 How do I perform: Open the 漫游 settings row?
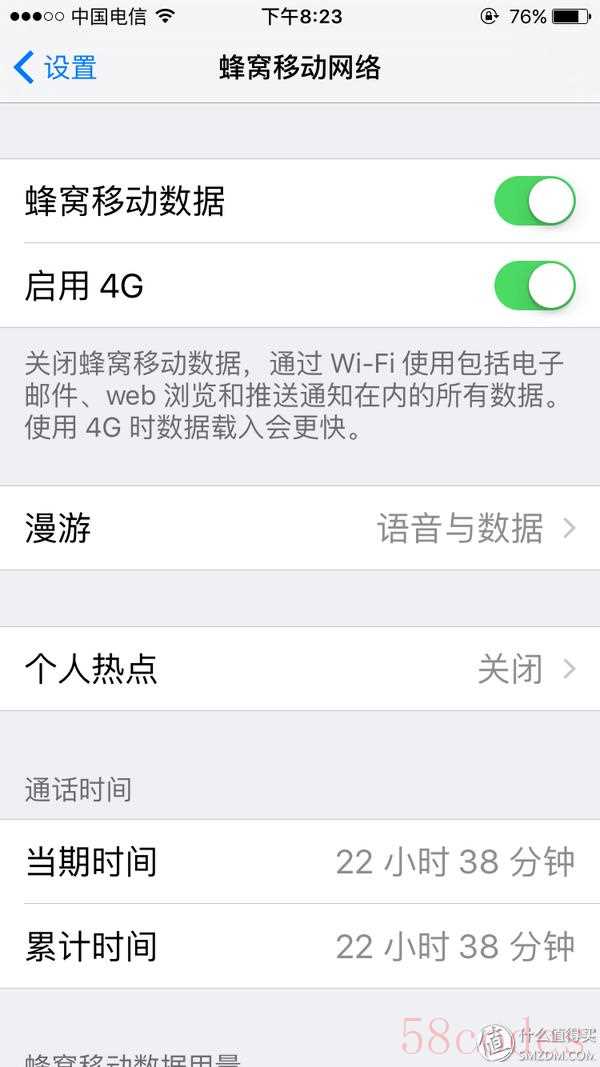[300, 528]
